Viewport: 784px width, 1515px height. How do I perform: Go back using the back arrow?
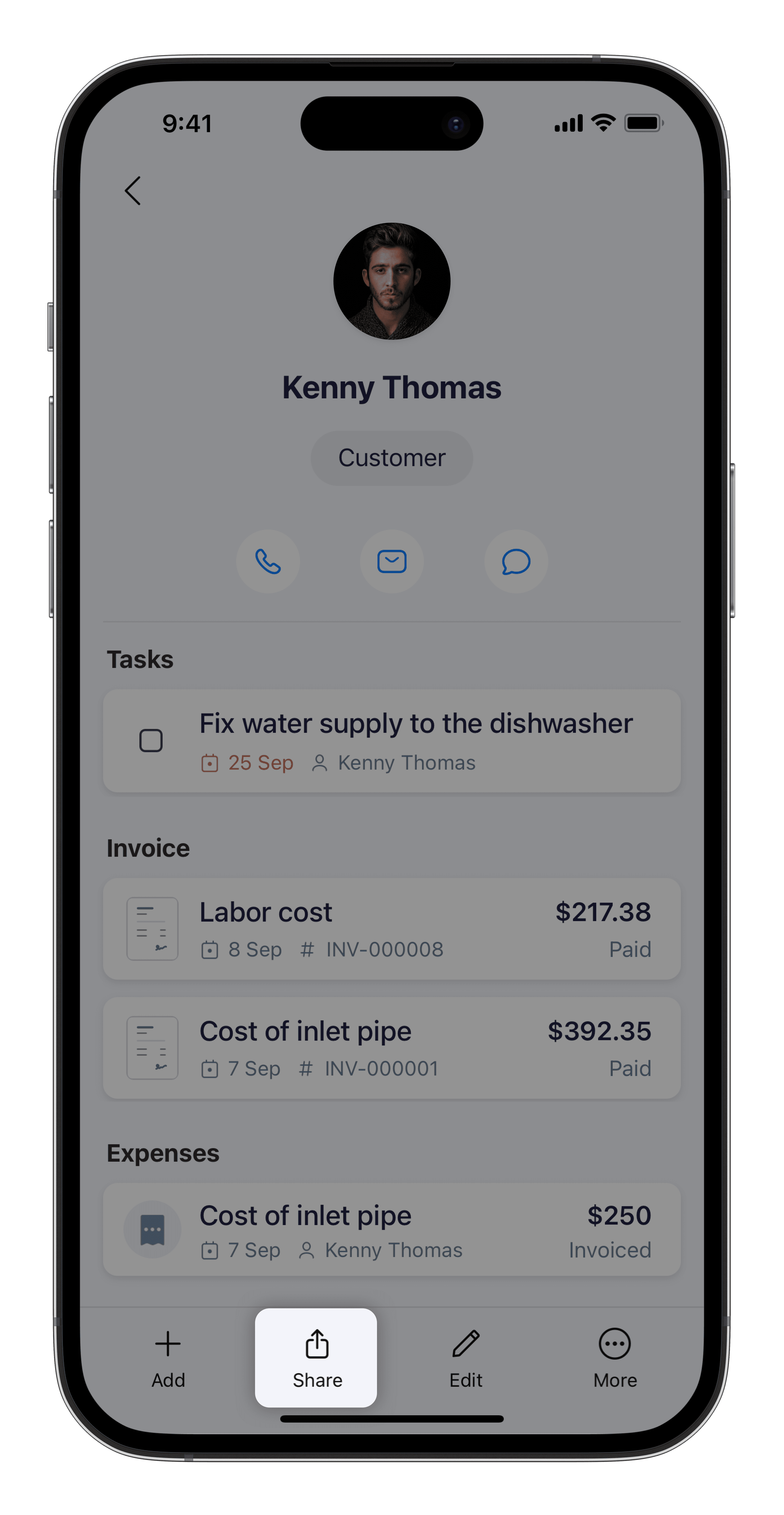pos(133,190)
